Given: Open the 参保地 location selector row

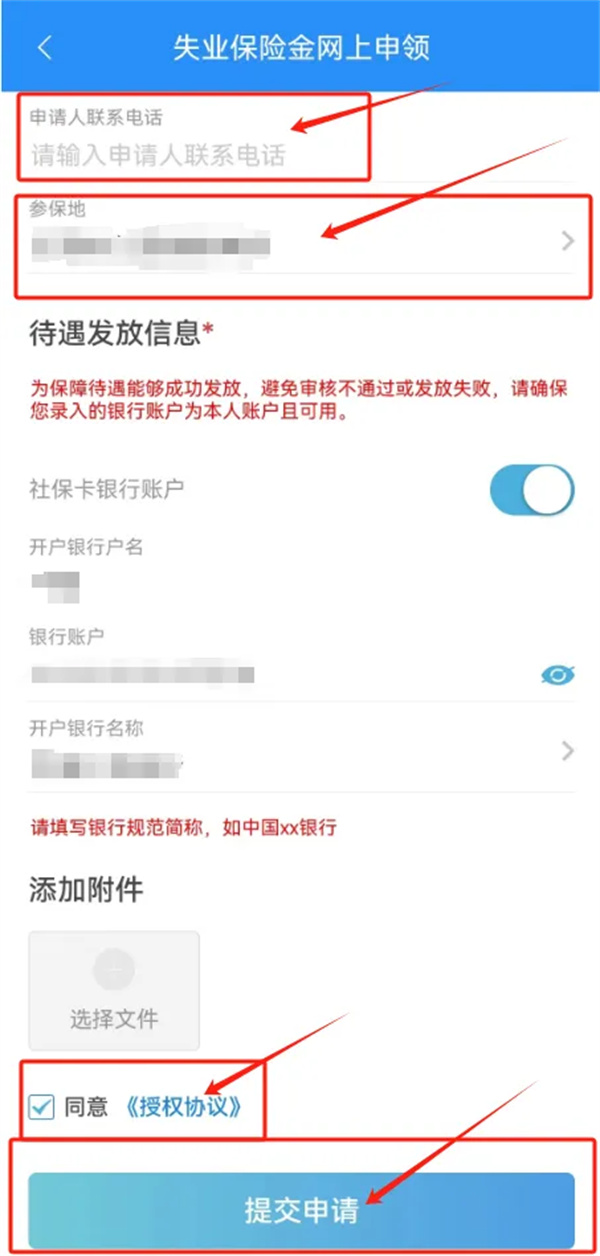Looking at the screenshot, I should (x=300, y=242).
